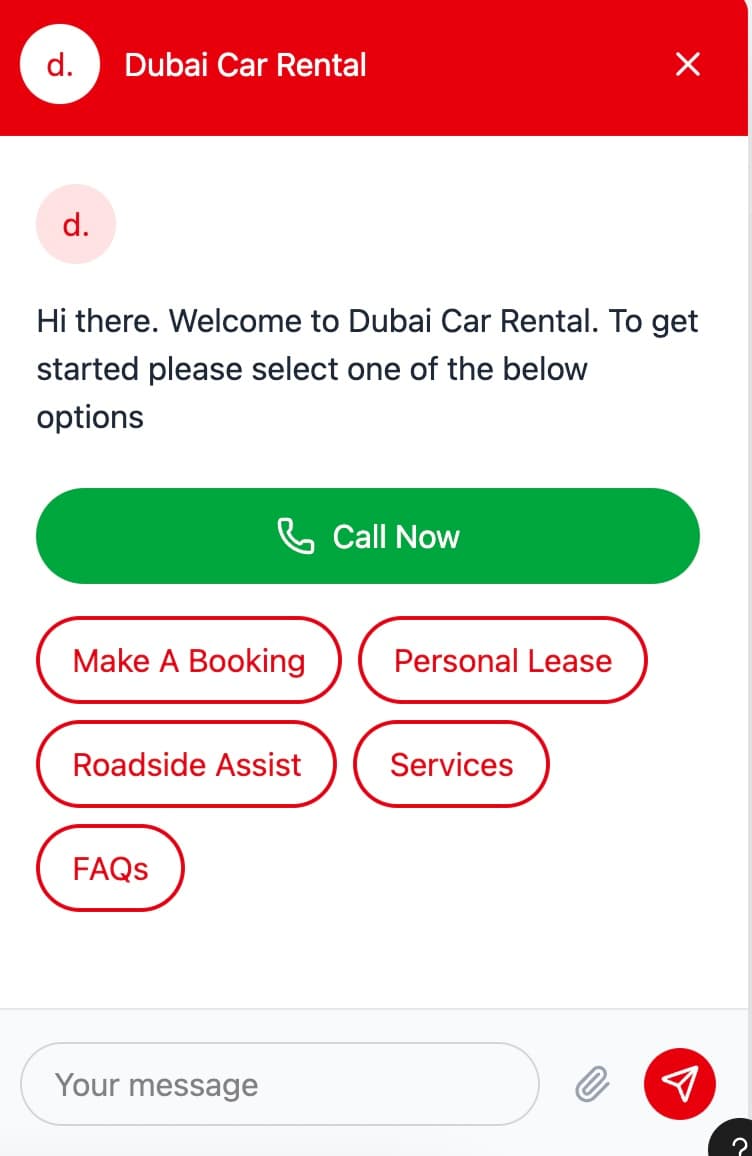Tap the green Call Now button
Image resolution: width=752 pixels, height=1156 pixels.
point(368,536)
